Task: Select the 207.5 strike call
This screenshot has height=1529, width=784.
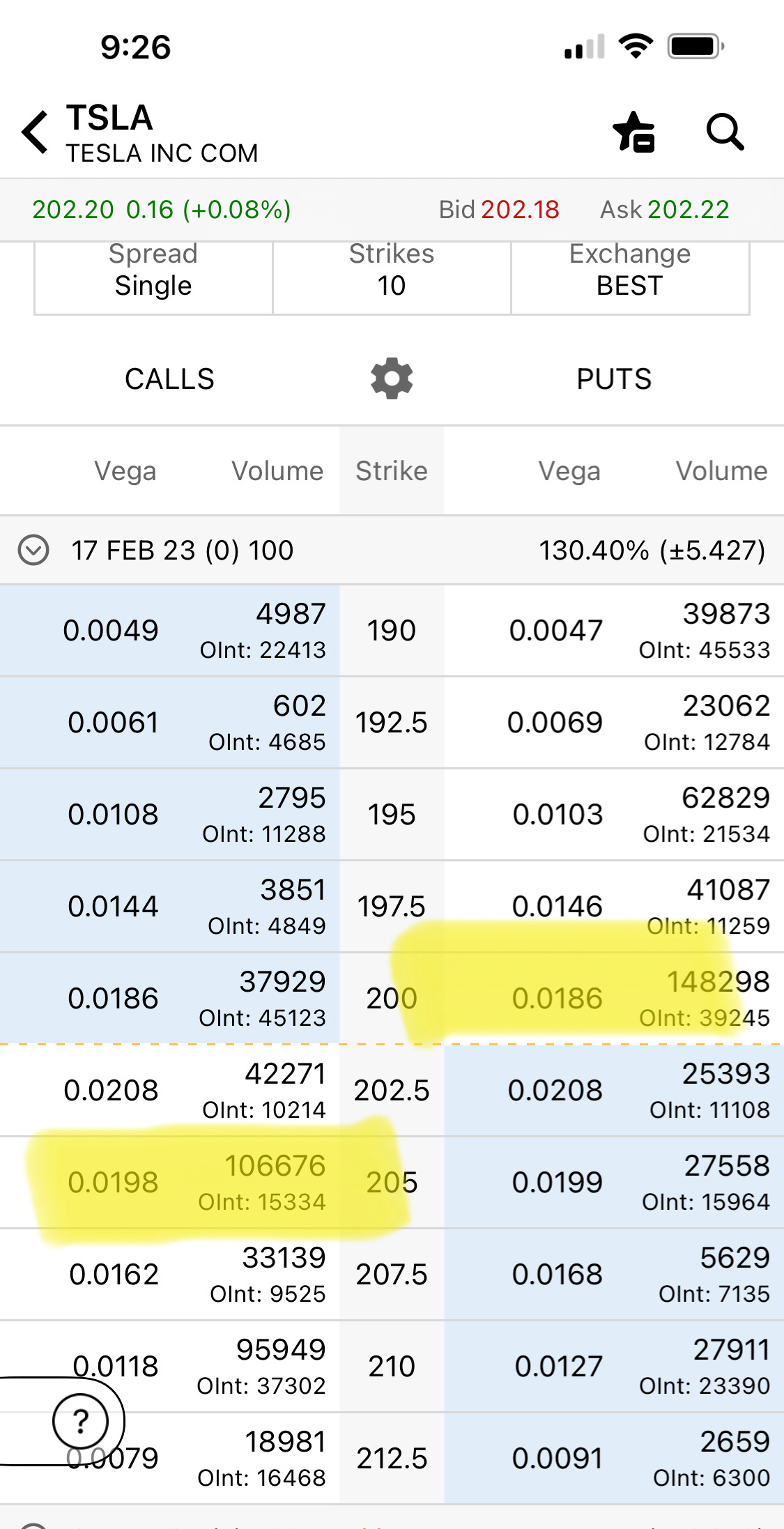Action: coord(169,1275)
